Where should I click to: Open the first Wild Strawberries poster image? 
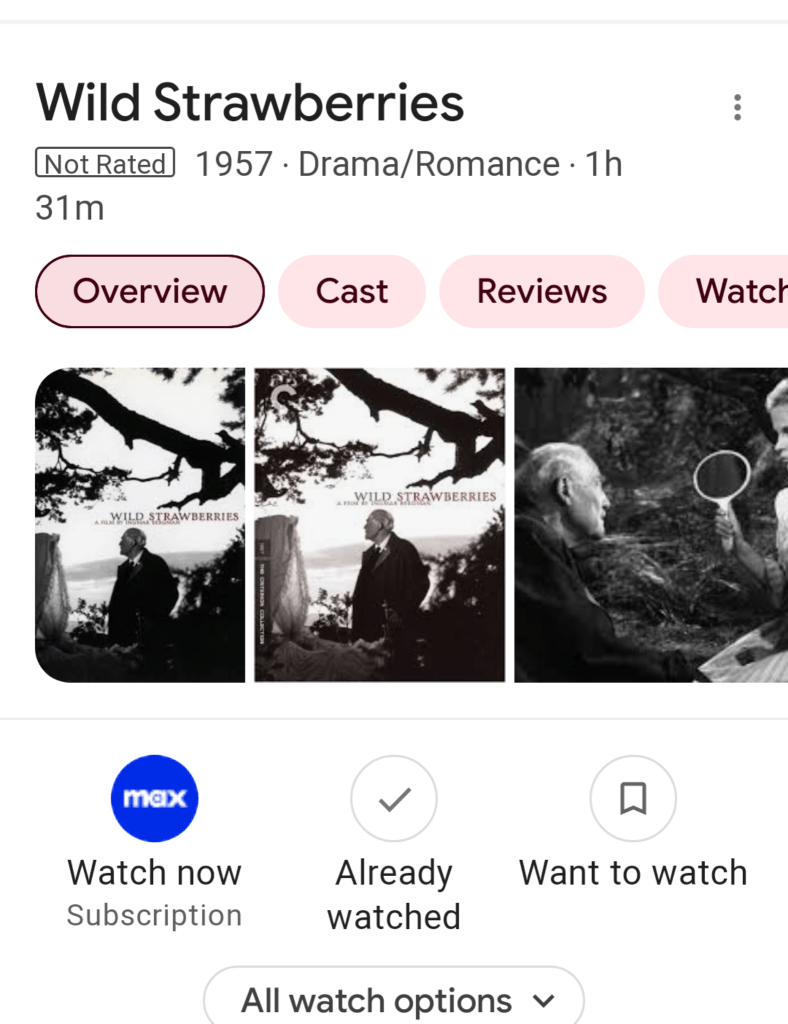(x=140, y=525)
